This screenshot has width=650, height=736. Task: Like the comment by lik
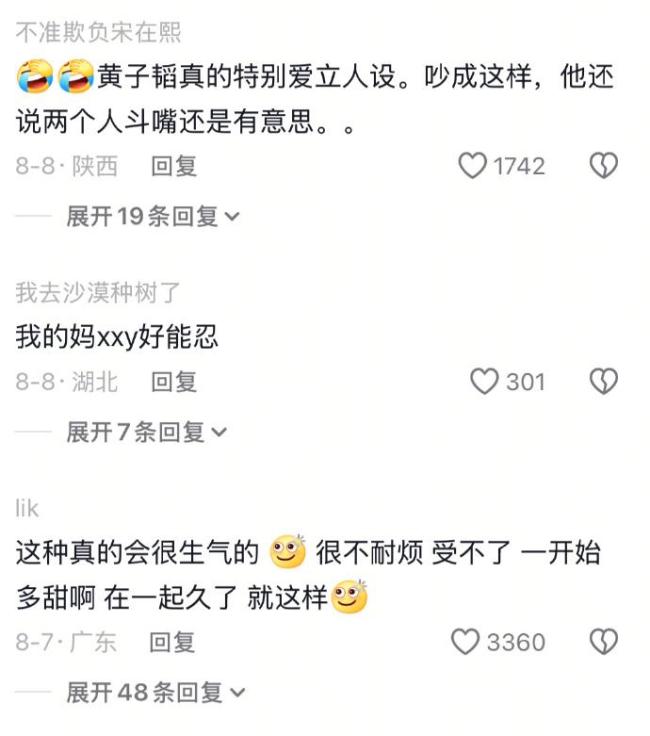click(x=466, y=642)
